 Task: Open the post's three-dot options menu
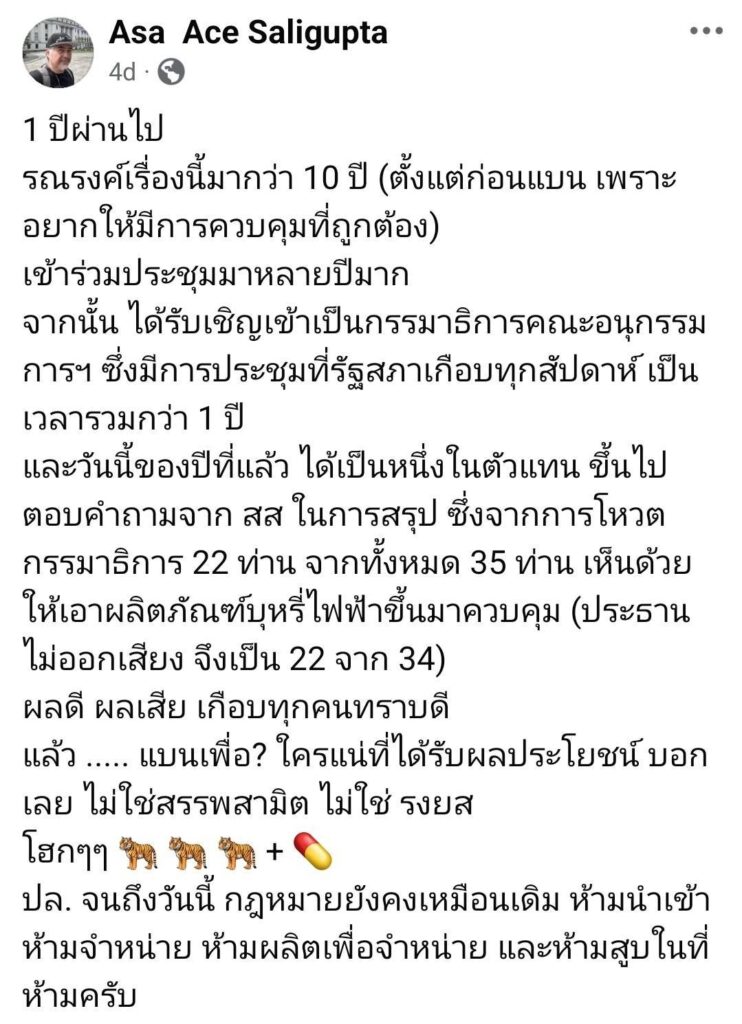[705, 29]
